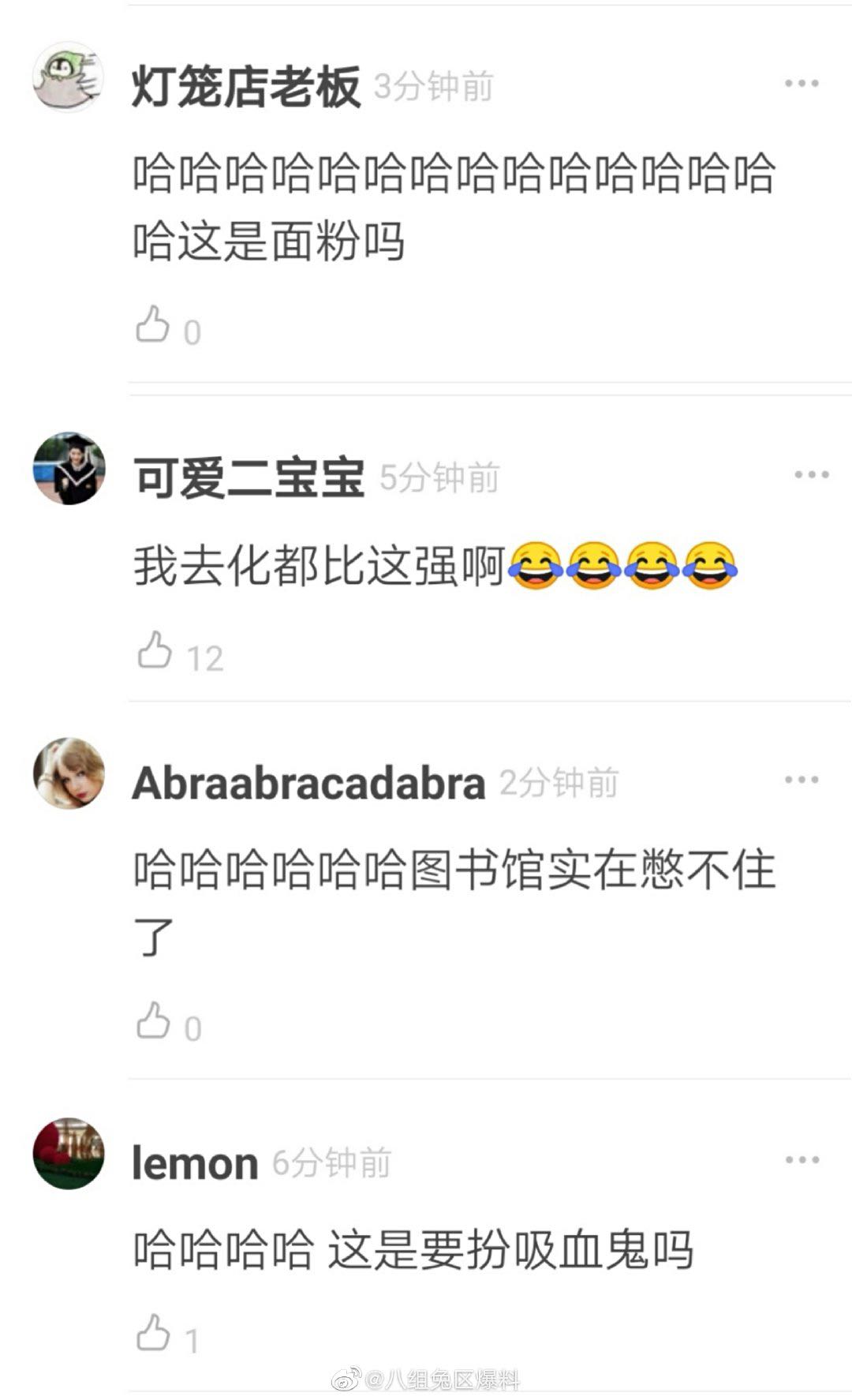Tap the username Abraabracadabra
Viewport: 852px width, 1400px height.
308,784
